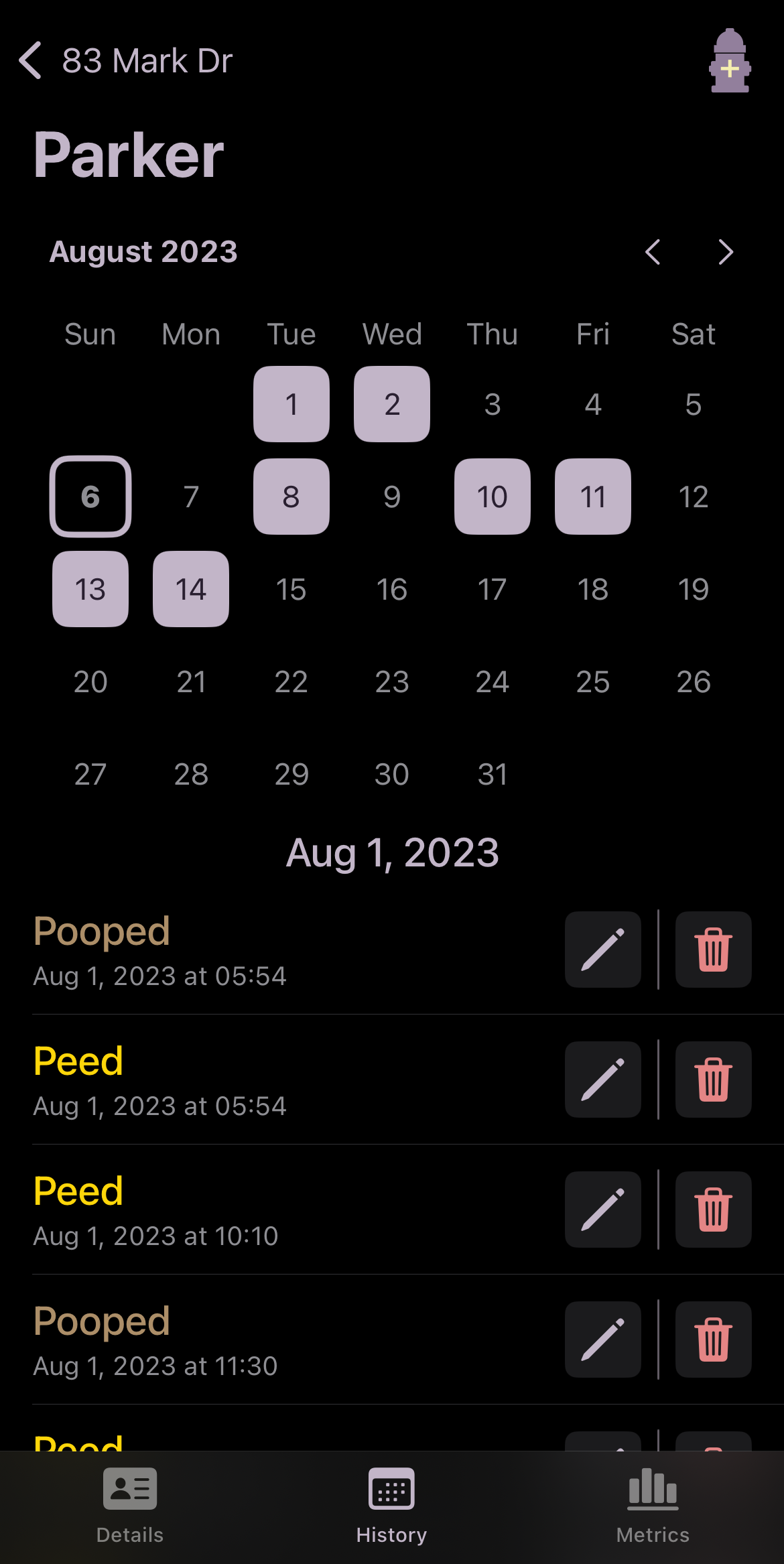Select today's date, August 6

[90, 497]
